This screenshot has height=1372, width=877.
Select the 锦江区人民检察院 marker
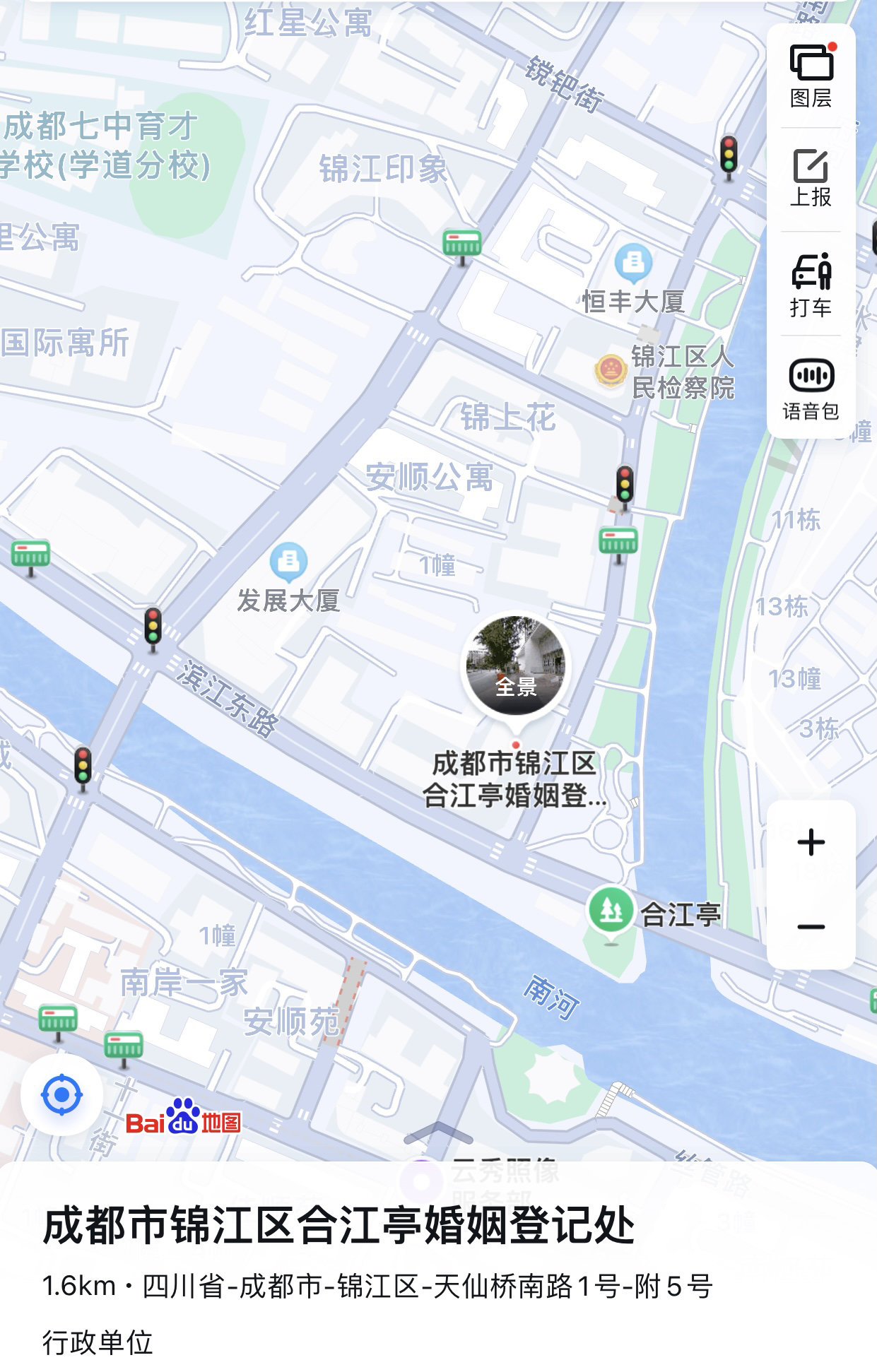(x=610, y=369)
